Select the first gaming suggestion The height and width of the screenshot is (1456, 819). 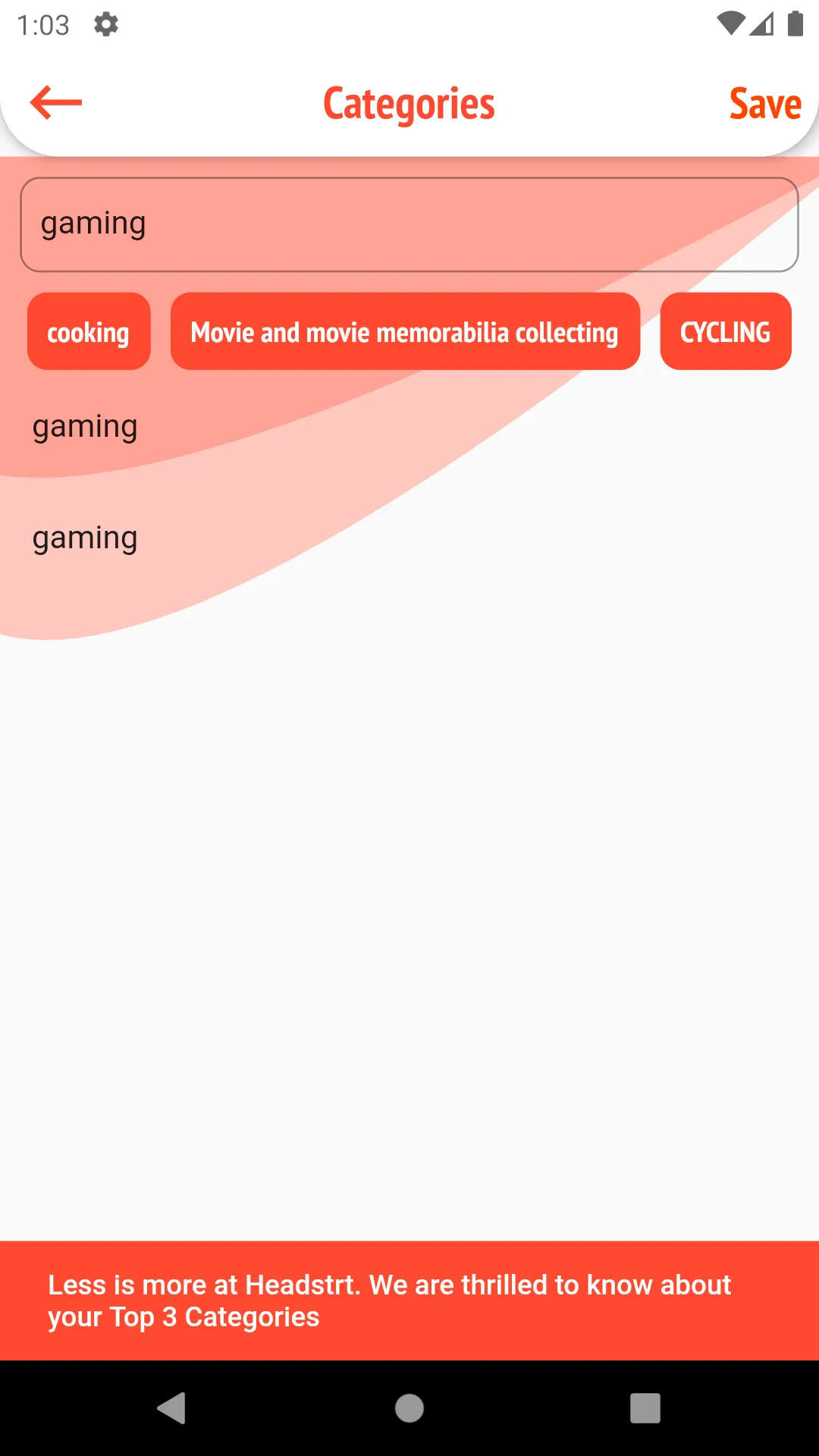coord(85,426)
